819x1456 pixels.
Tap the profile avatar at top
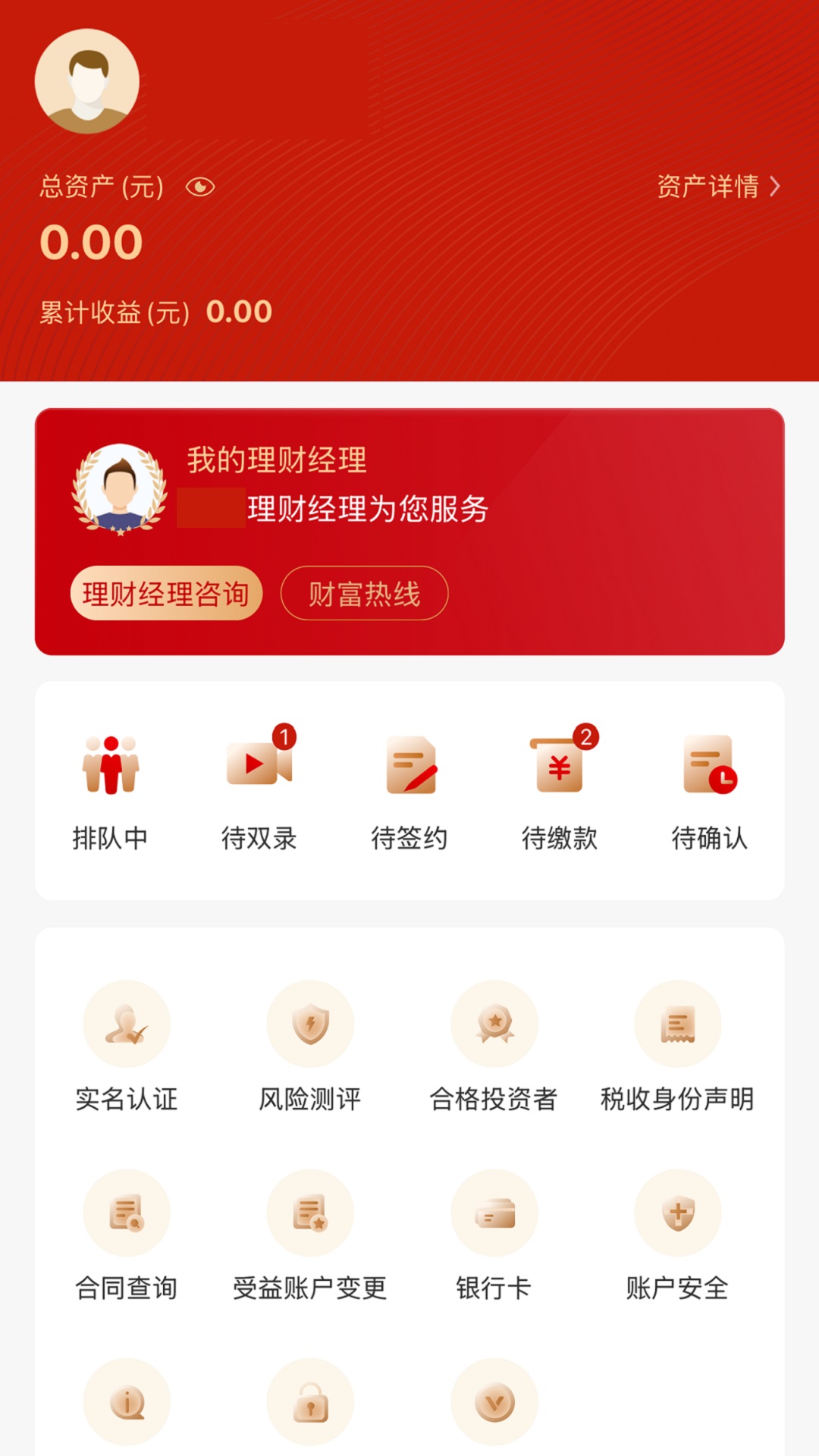(87, 81)
